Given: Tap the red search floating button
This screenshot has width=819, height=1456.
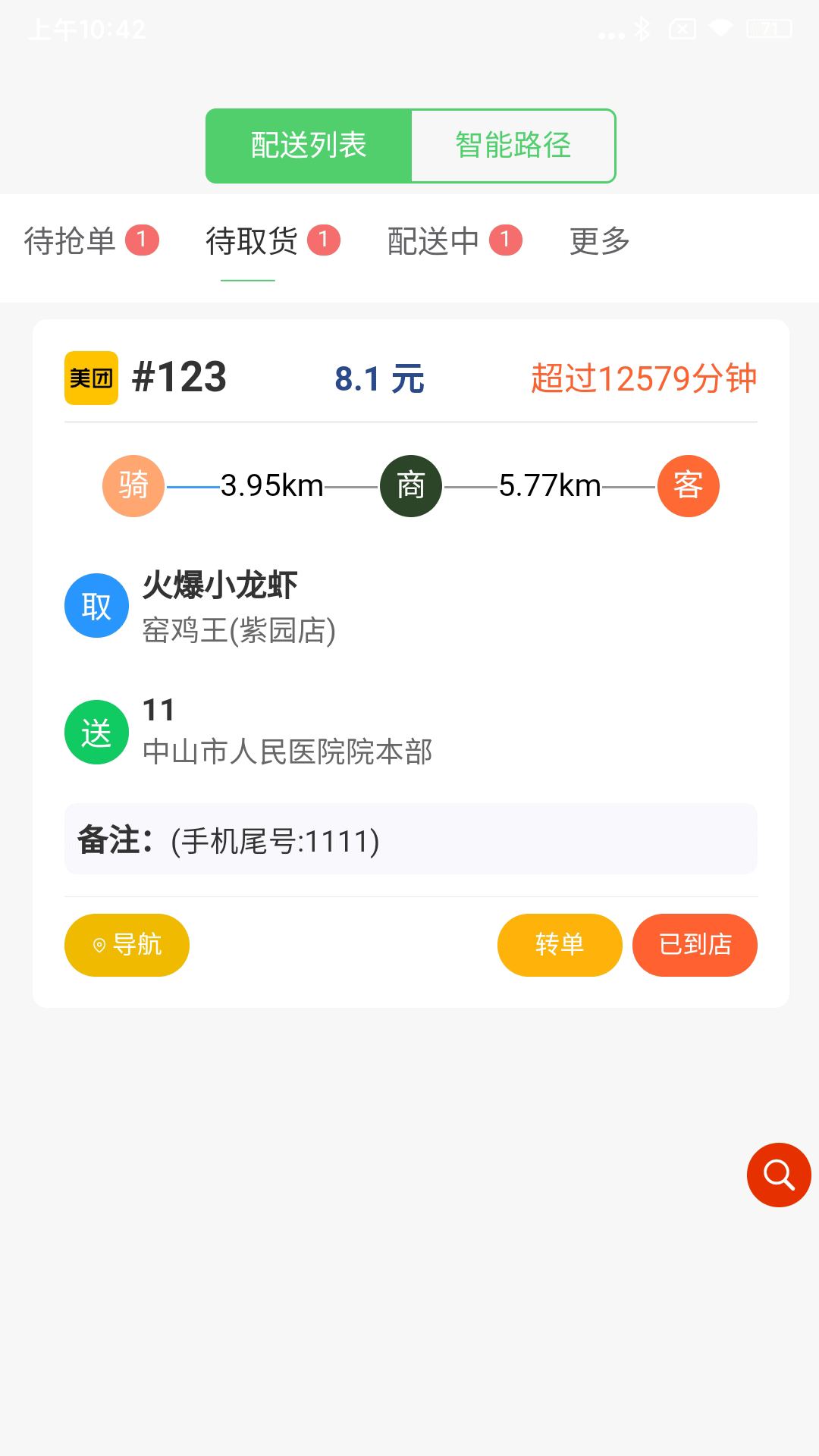Looking at the screenshot, I should [x=779, y=1175].
